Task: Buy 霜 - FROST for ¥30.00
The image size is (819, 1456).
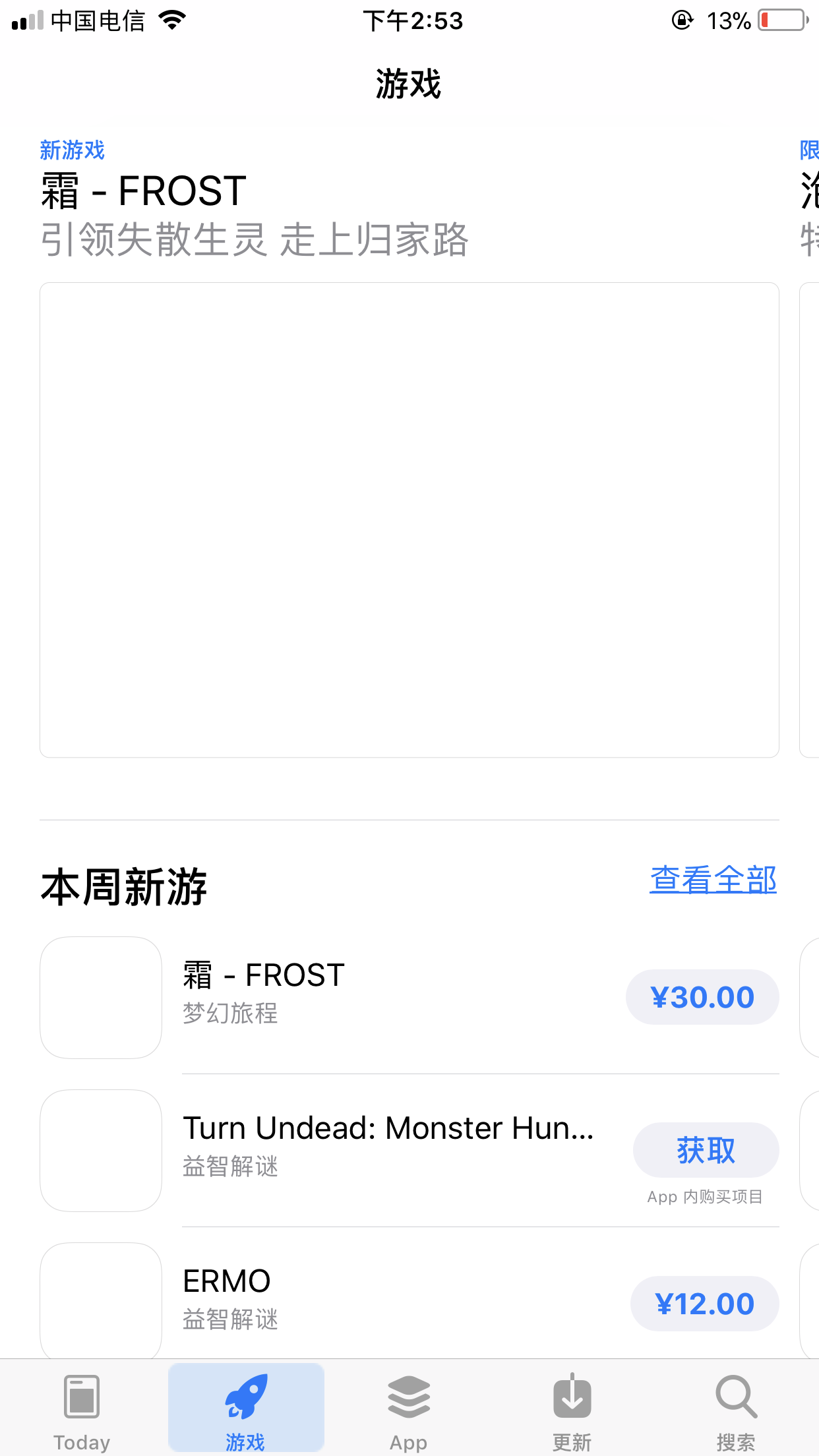Action: (702, 997)
